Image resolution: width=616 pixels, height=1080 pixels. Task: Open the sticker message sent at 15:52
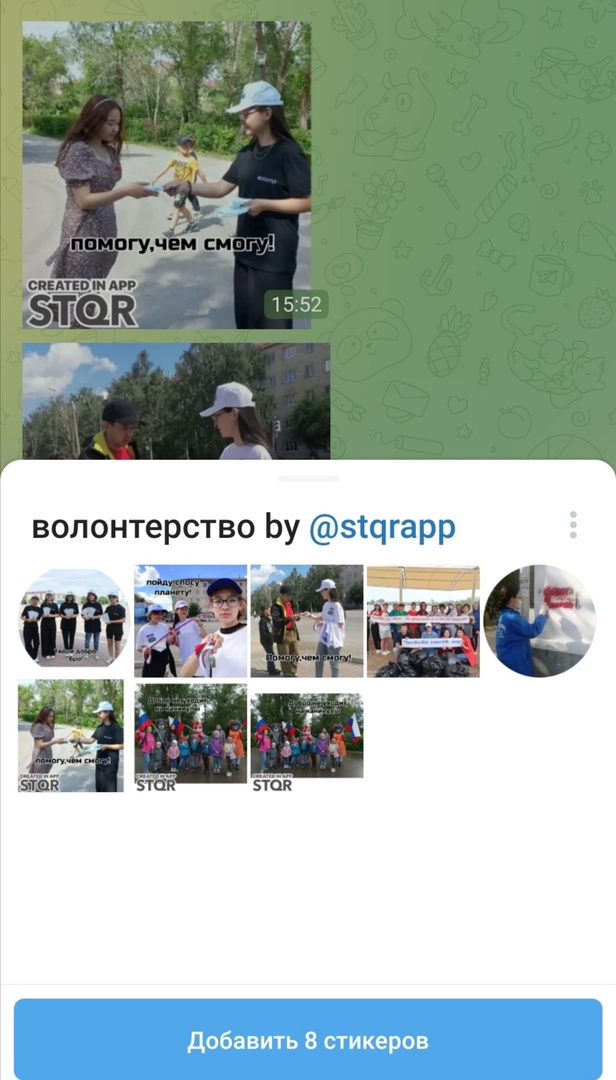point(166,175)
